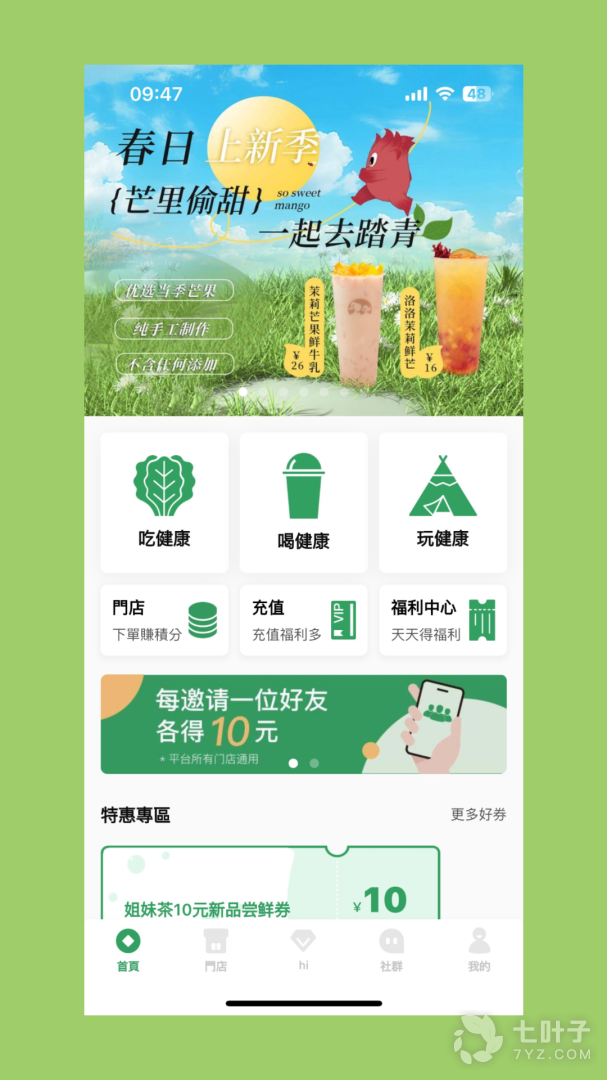Switch to the hi tab
The height and width of the screenshot is (1080, 607).
[x=303, y=950]
